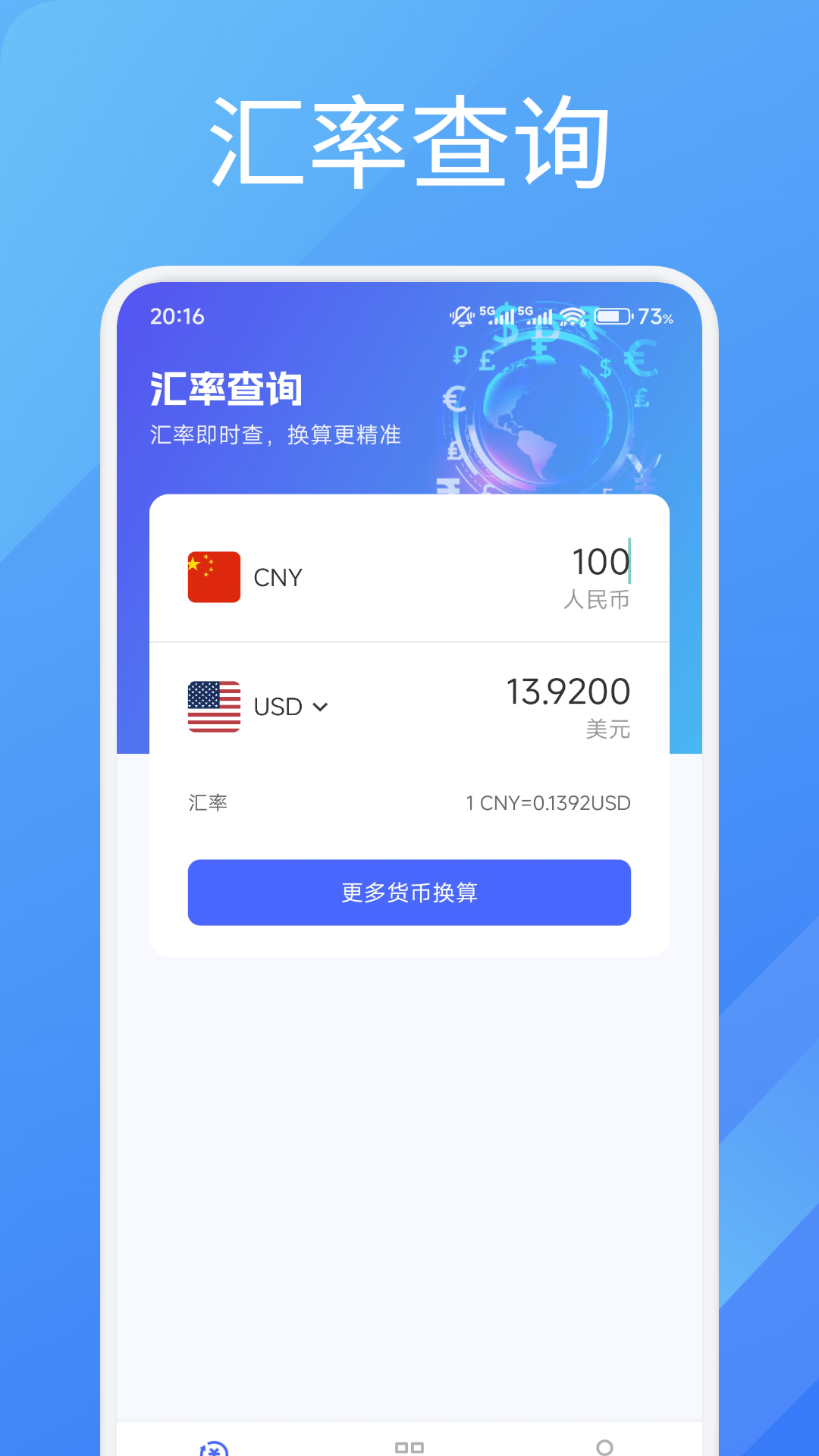Viewport: 819px width, 1456px height.
Task: Tap the WiFi 6 icon in the status bar
Action: coord(574,316)
